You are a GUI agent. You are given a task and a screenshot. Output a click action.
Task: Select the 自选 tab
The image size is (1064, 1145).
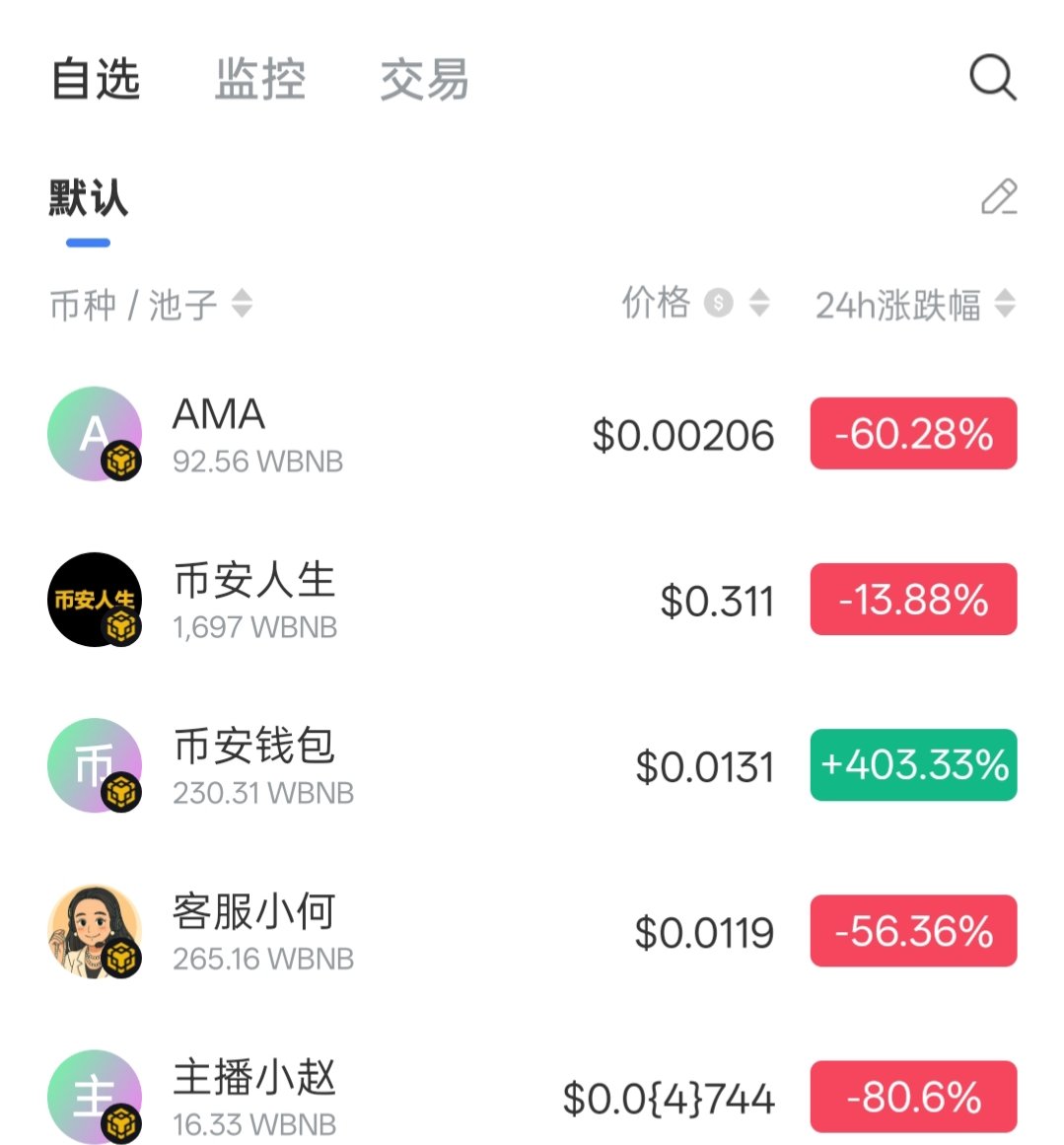[x=96, y=79]
